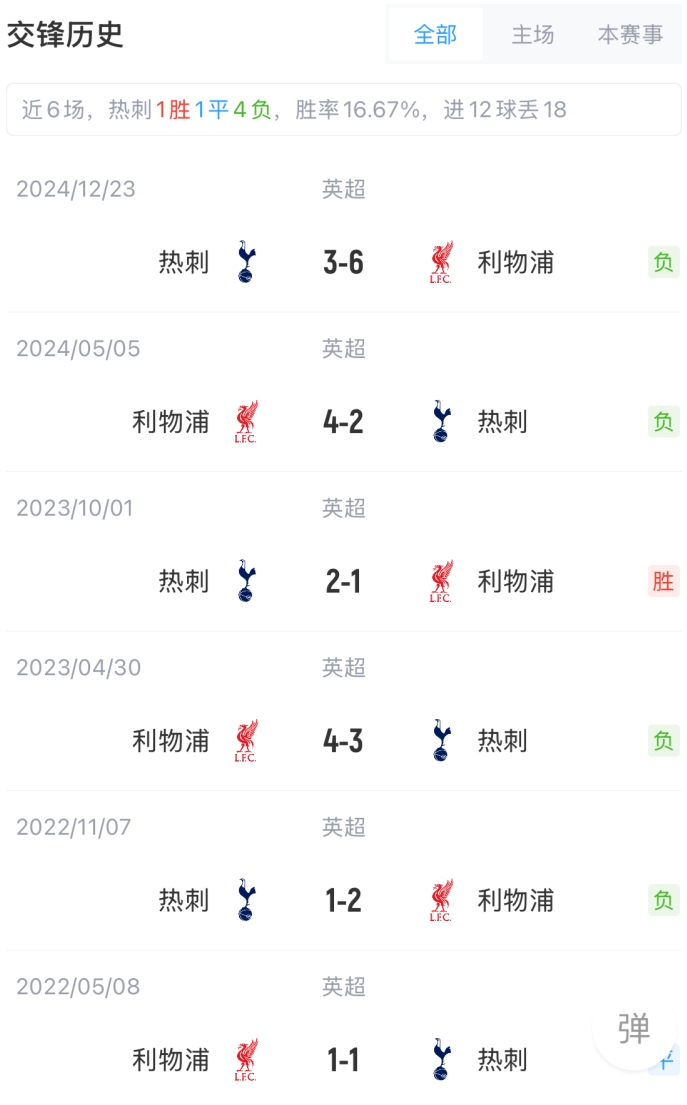
Task: View the 2023/10/01 热刺 2-1 利物浦 match
Action: (x=343, y=581)
